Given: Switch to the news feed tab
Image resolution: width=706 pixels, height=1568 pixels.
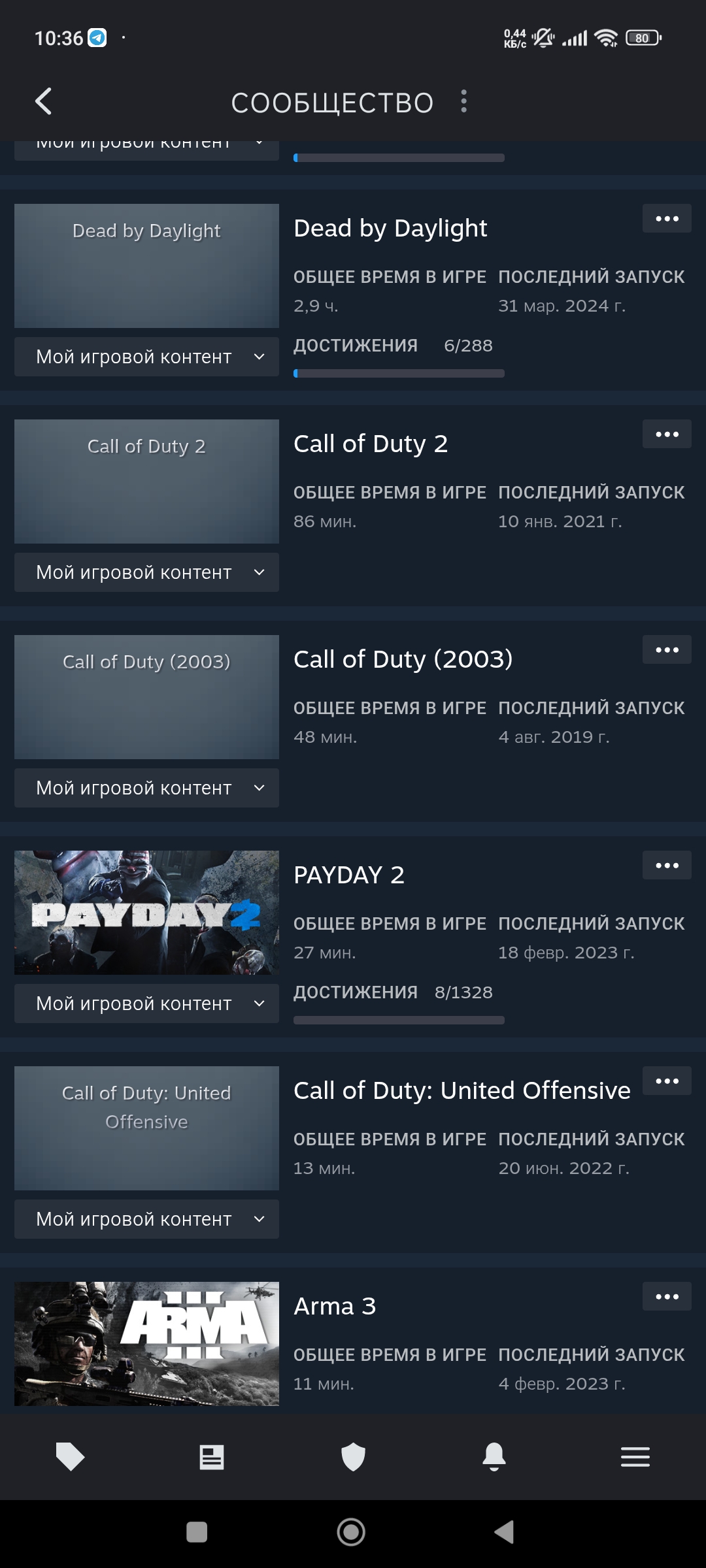Looking at the screenshot, I should point(212,1457).
